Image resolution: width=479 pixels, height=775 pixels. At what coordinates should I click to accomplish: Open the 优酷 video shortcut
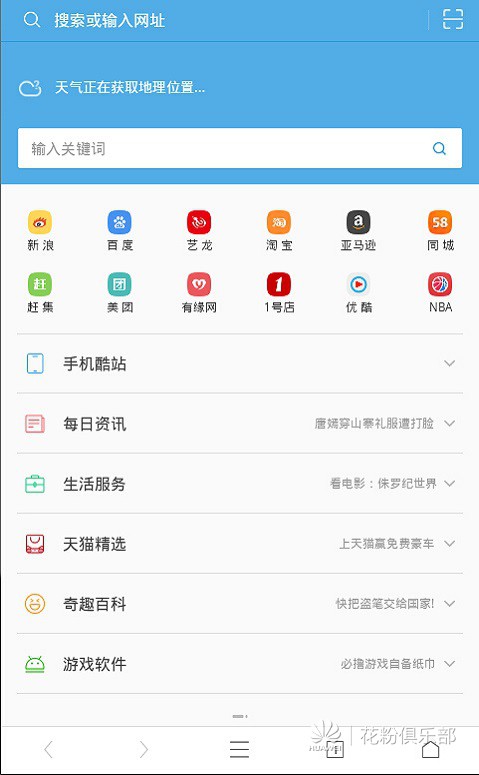coord(358,293)
